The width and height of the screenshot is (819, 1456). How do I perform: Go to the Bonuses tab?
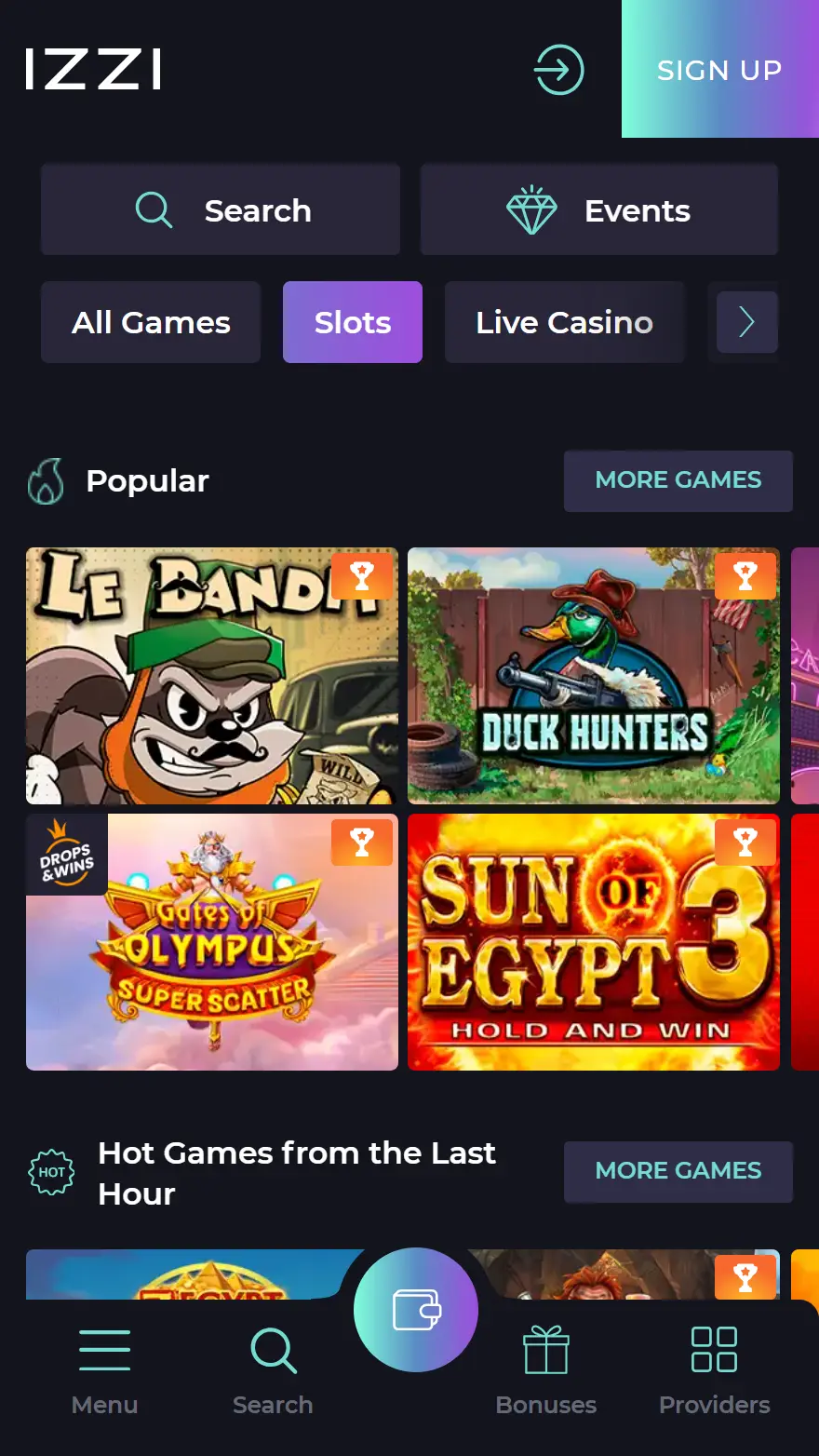[x=546, y=1370]
